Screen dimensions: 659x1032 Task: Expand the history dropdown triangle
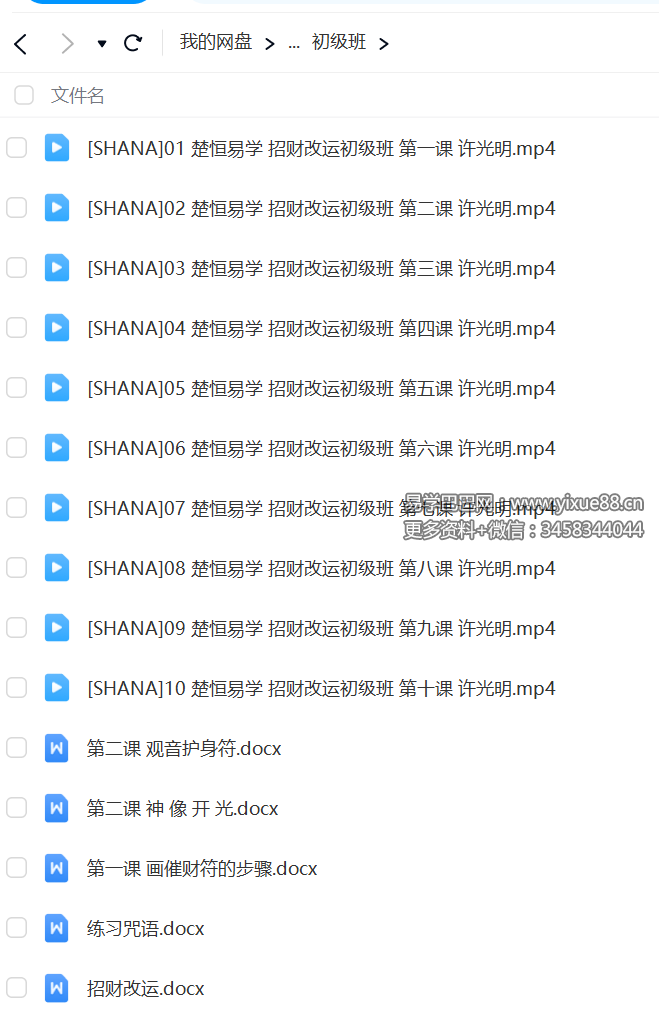(x=102, y=44)
